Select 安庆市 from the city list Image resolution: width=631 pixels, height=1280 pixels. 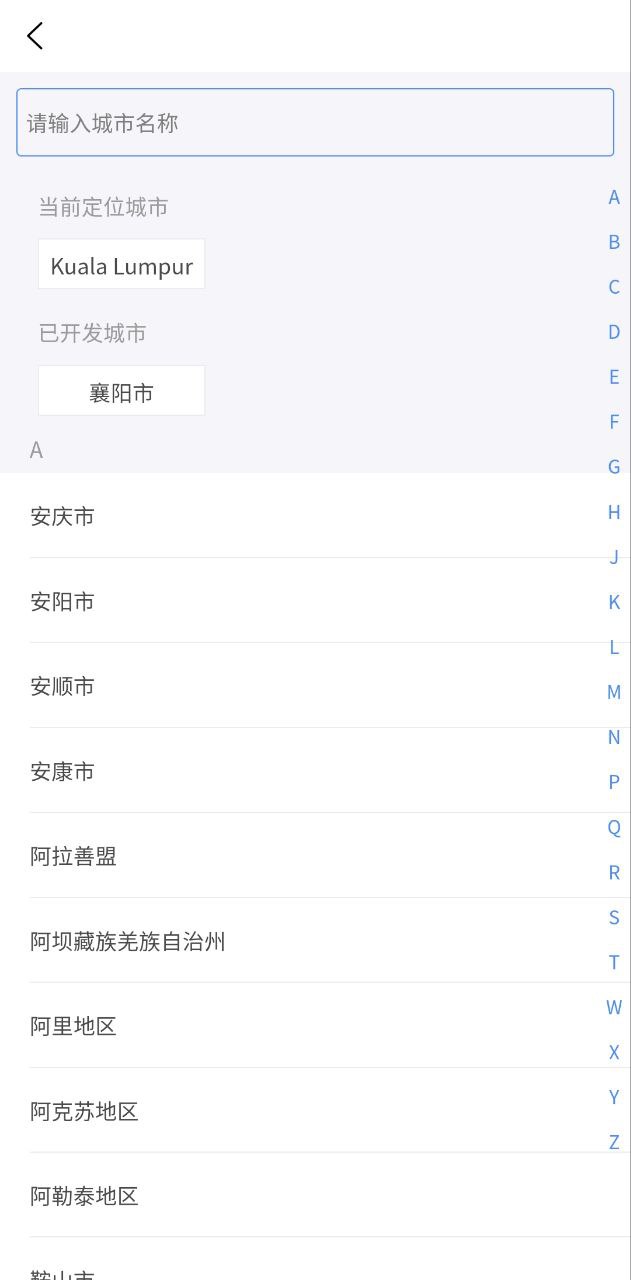coord(315,516)
